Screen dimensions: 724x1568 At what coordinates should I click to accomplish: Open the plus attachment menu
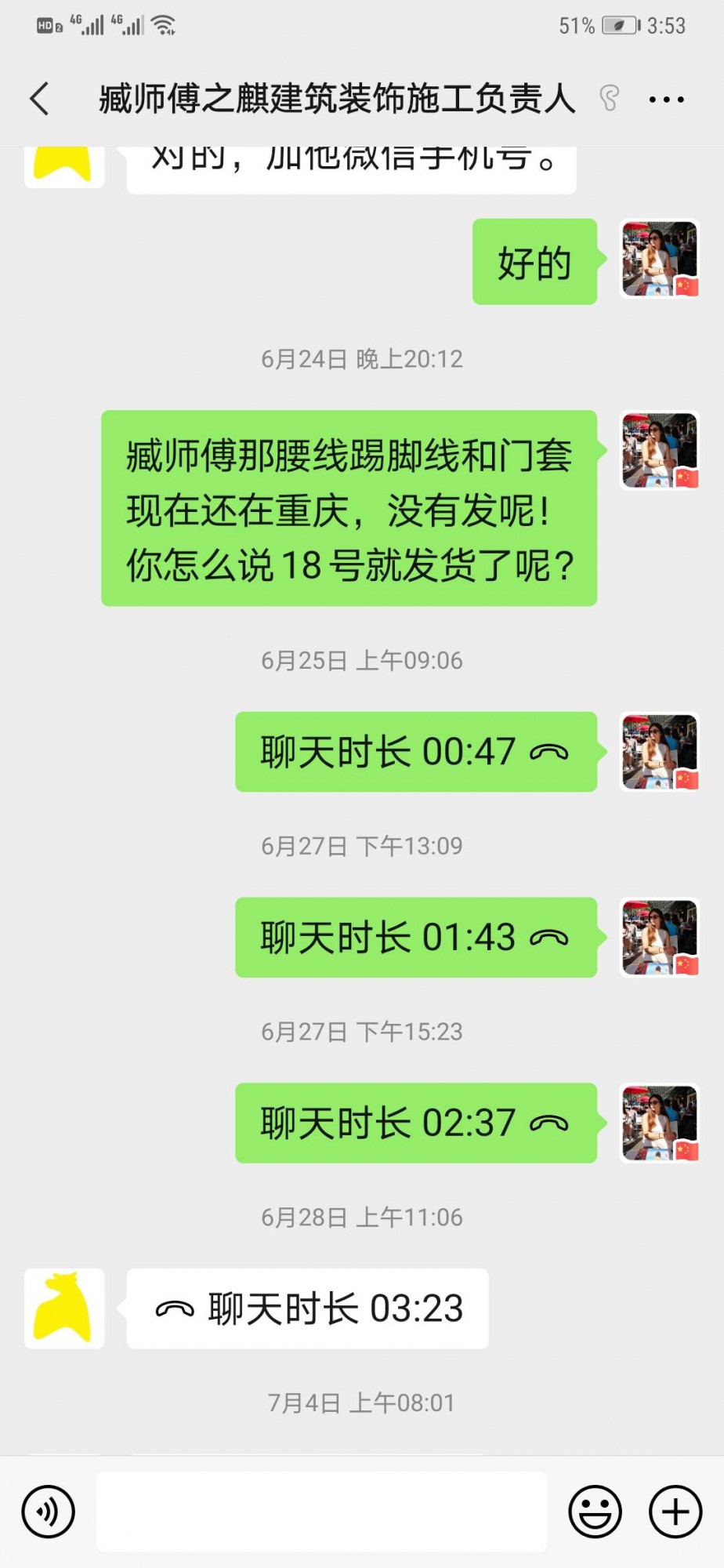(675, 1511)
